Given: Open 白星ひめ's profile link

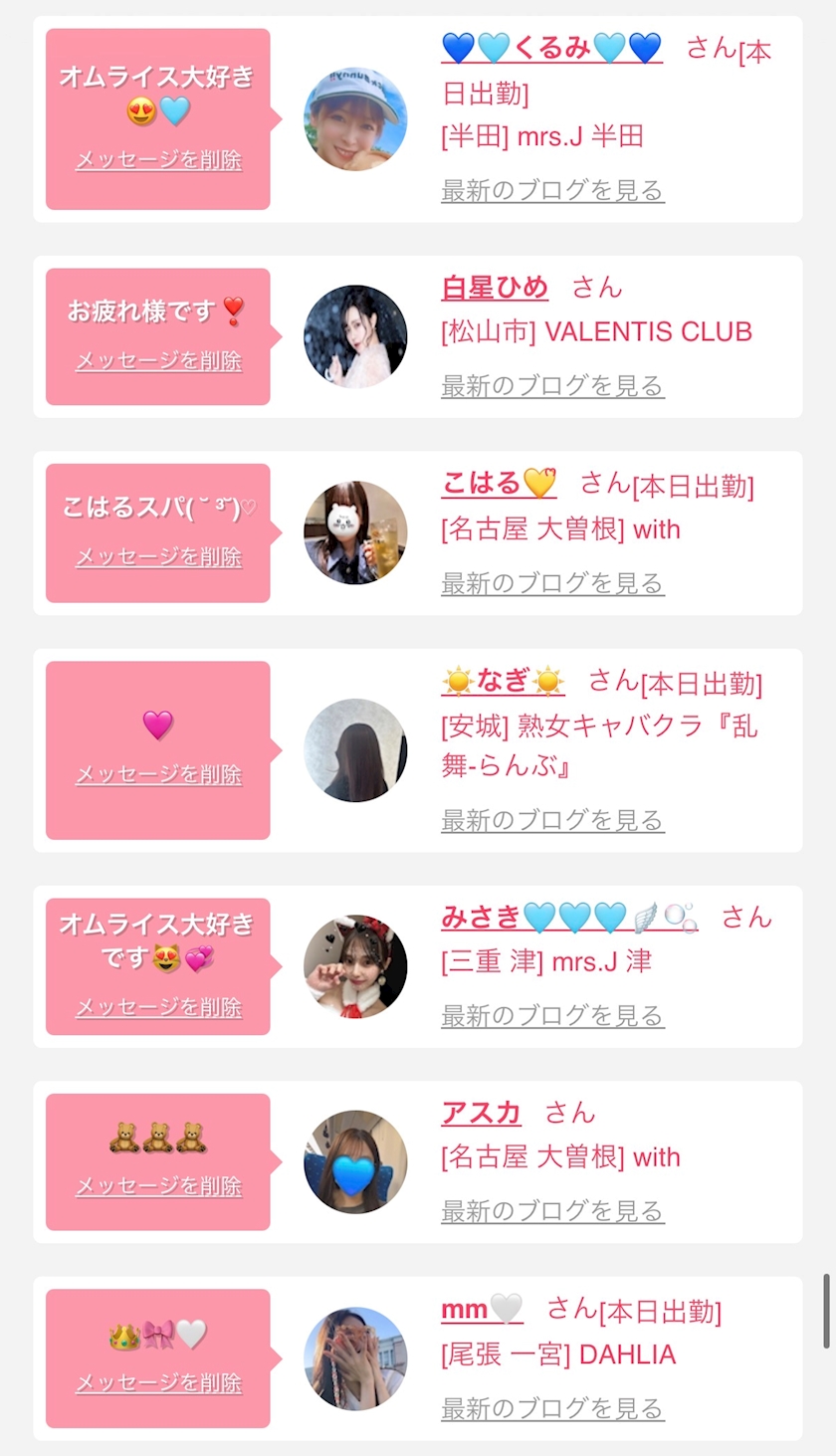Looking at the screenshot, I should tap(495, 288).
